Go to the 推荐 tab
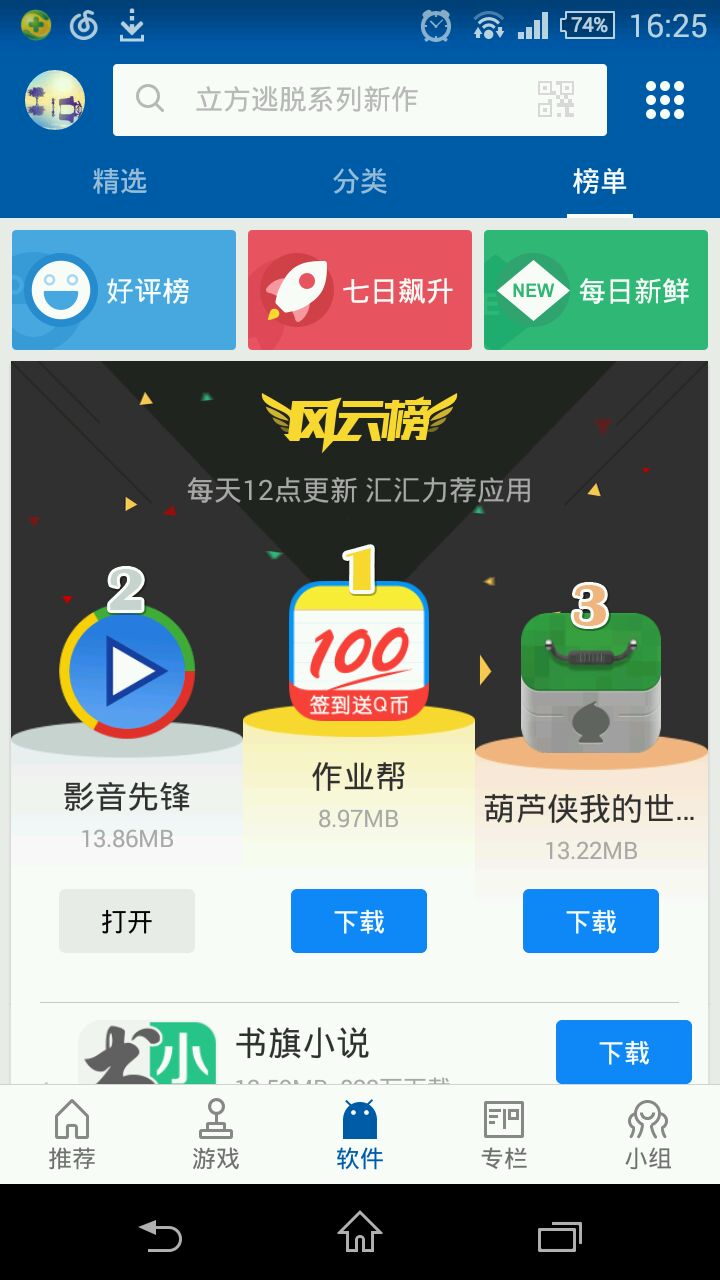Viewport: 720px width, 1280px height. point(72,1135)
